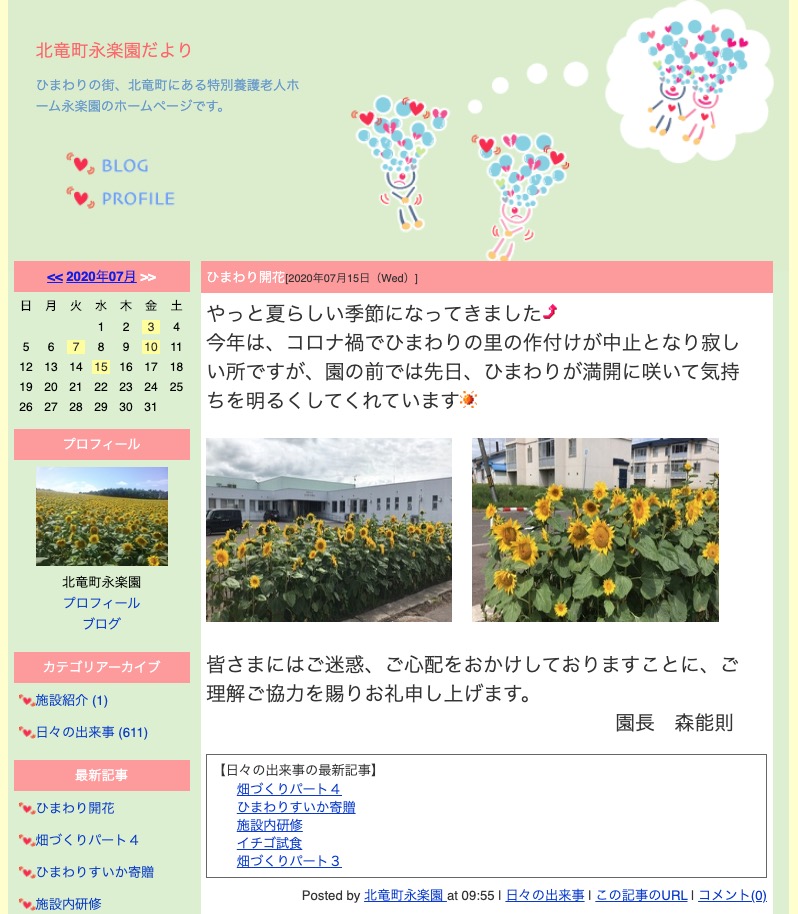Enlarge the close-up sunflower photo
Viewport: 798px width, 914px height.
point(595,530)
